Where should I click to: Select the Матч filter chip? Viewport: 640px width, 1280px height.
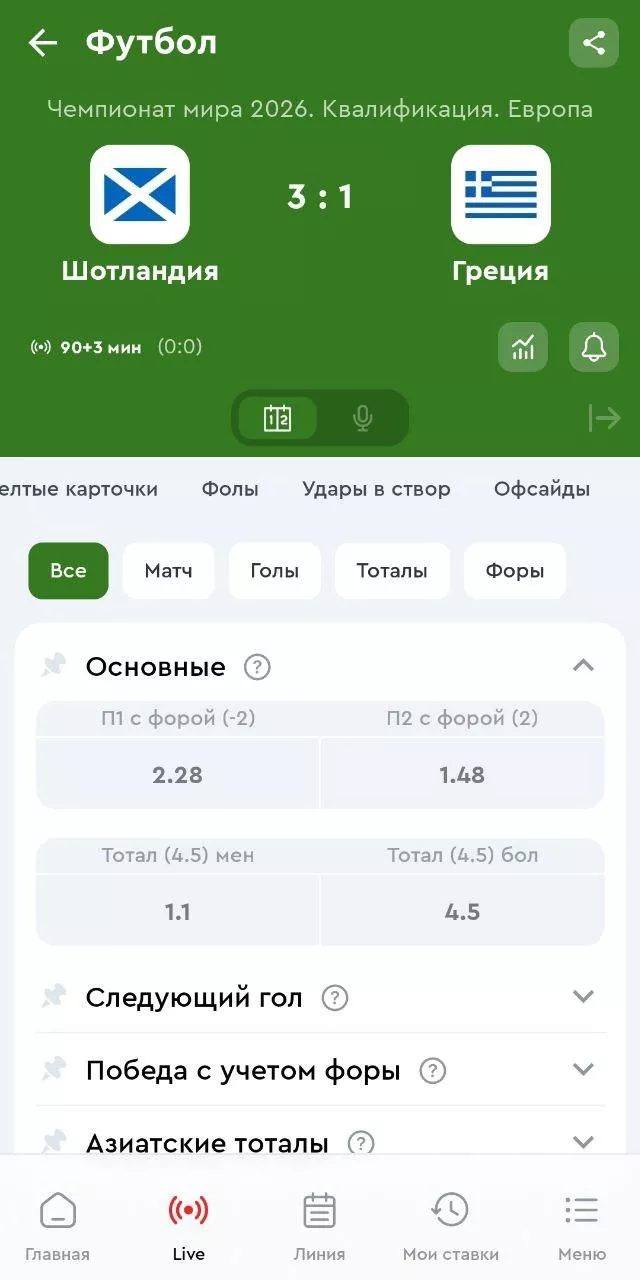[x=168, y=571]
